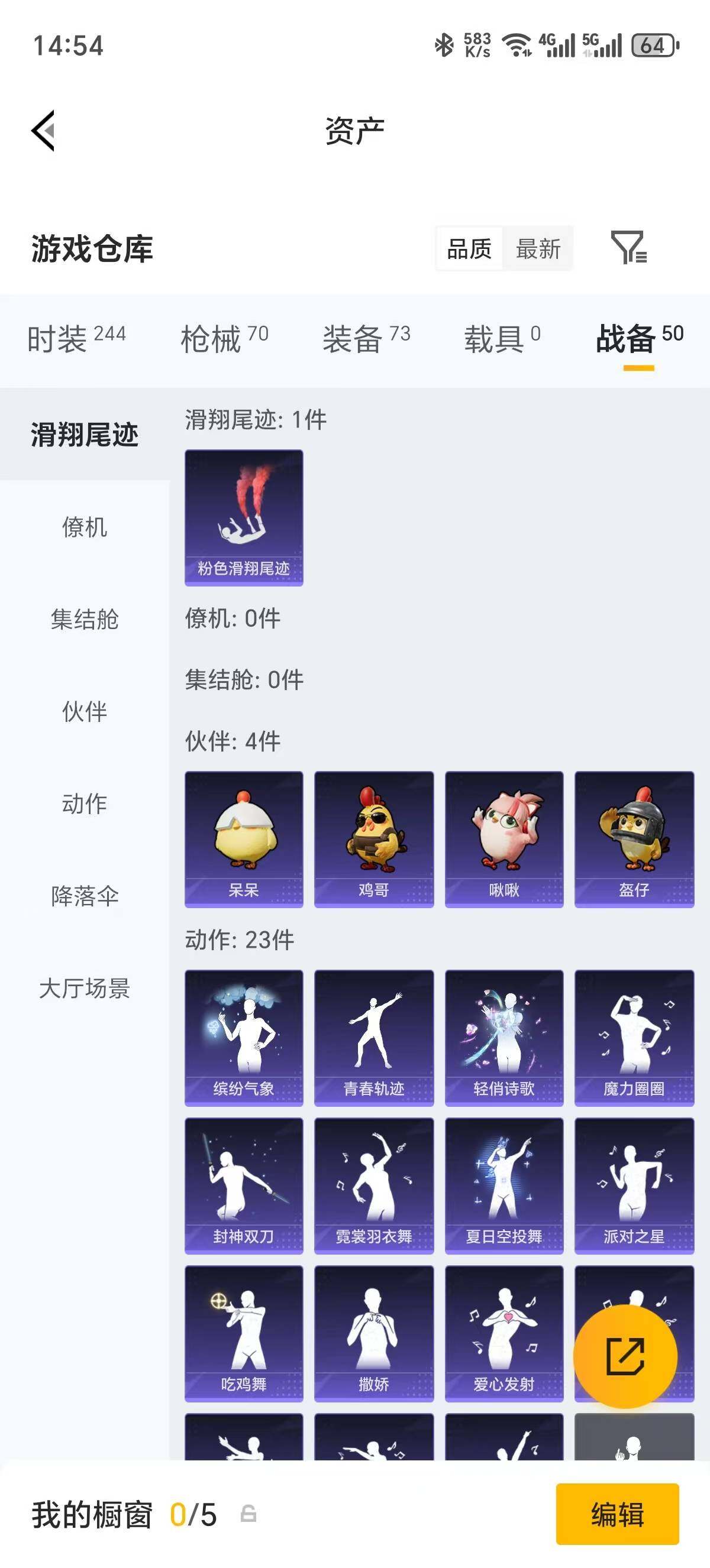
Task: Select the 粉色滑翔尾迹 glider trail item
Action: pos(243,516)
